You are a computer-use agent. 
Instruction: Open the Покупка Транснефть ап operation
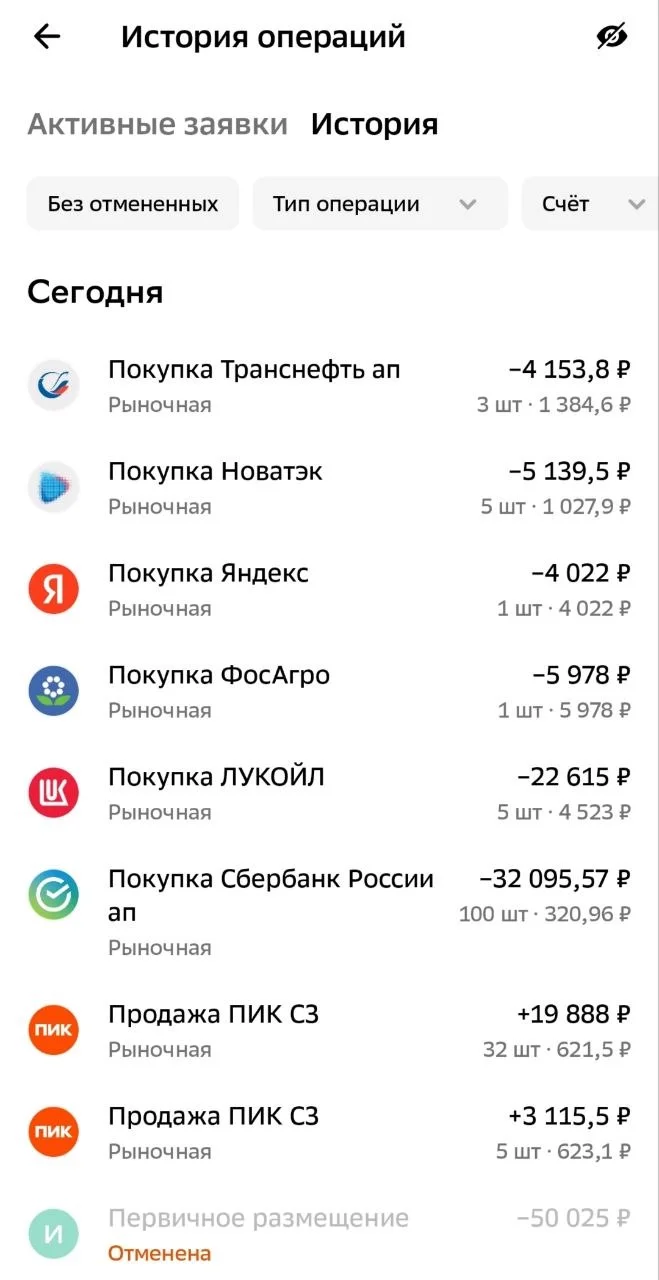click(x=329, y=386)
